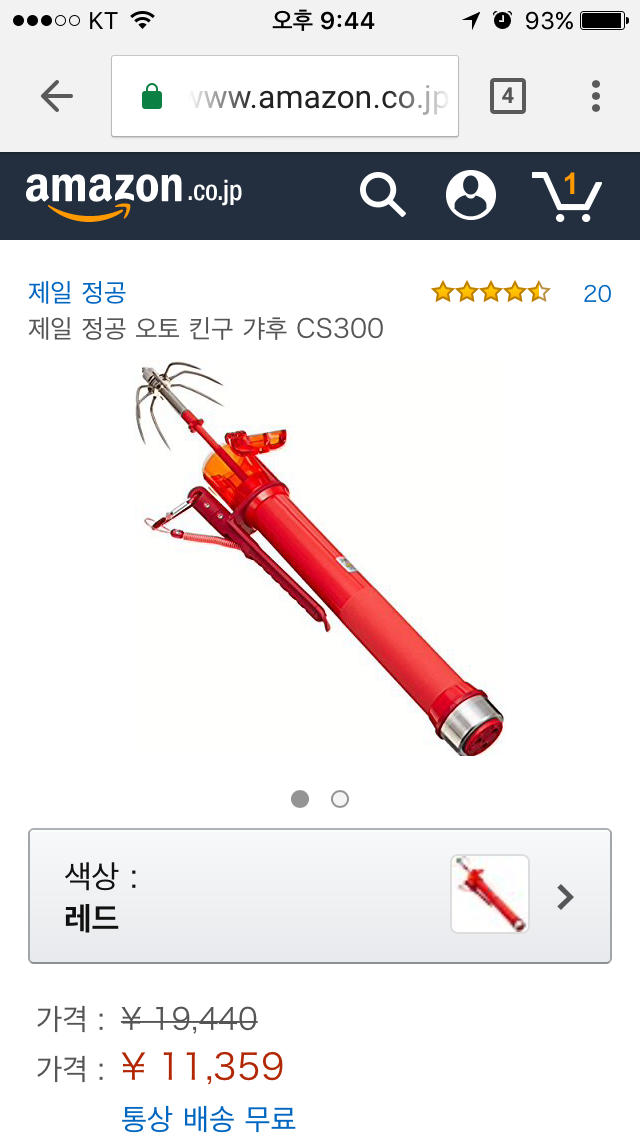Open the product image of CS300
Image resolution: width=640 pixels, height=1136 pixels.
point(320,560)
